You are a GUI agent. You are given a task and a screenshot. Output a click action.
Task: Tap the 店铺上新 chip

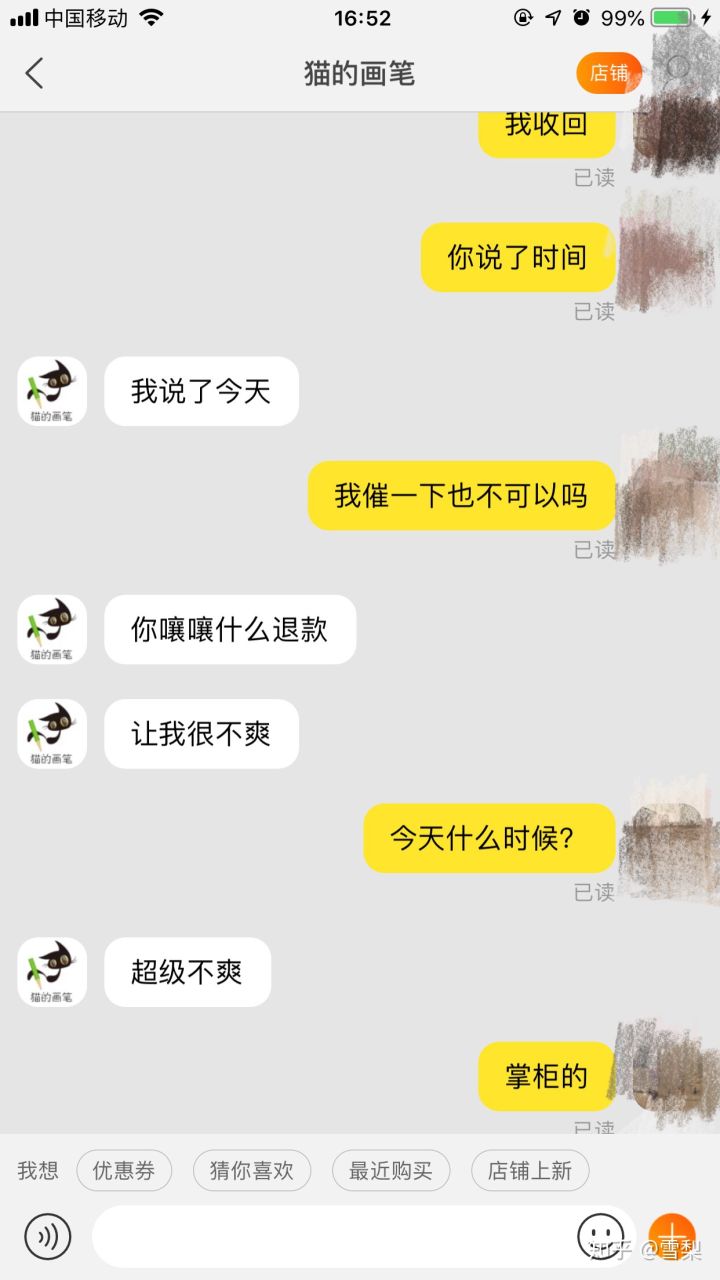pos(530,1170)
